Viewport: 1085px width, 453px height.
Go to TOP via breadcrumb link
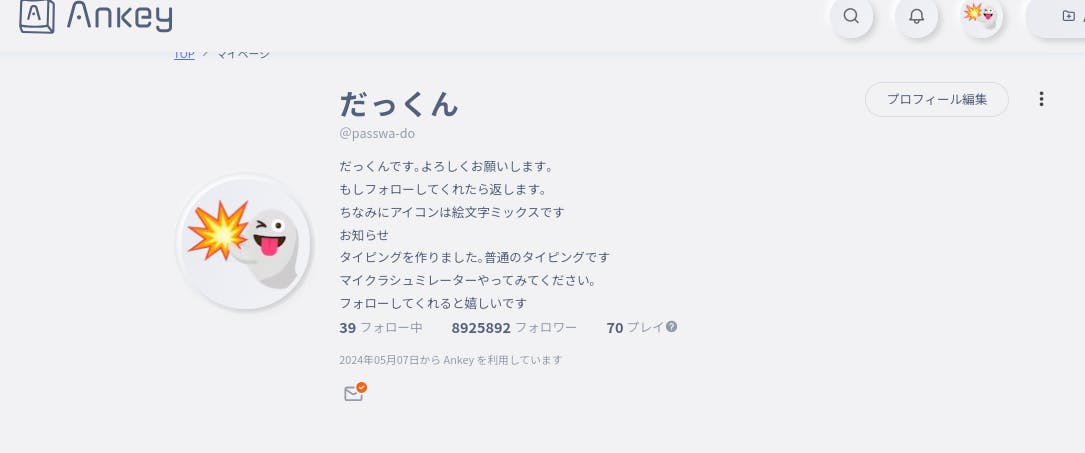point(184,54)
